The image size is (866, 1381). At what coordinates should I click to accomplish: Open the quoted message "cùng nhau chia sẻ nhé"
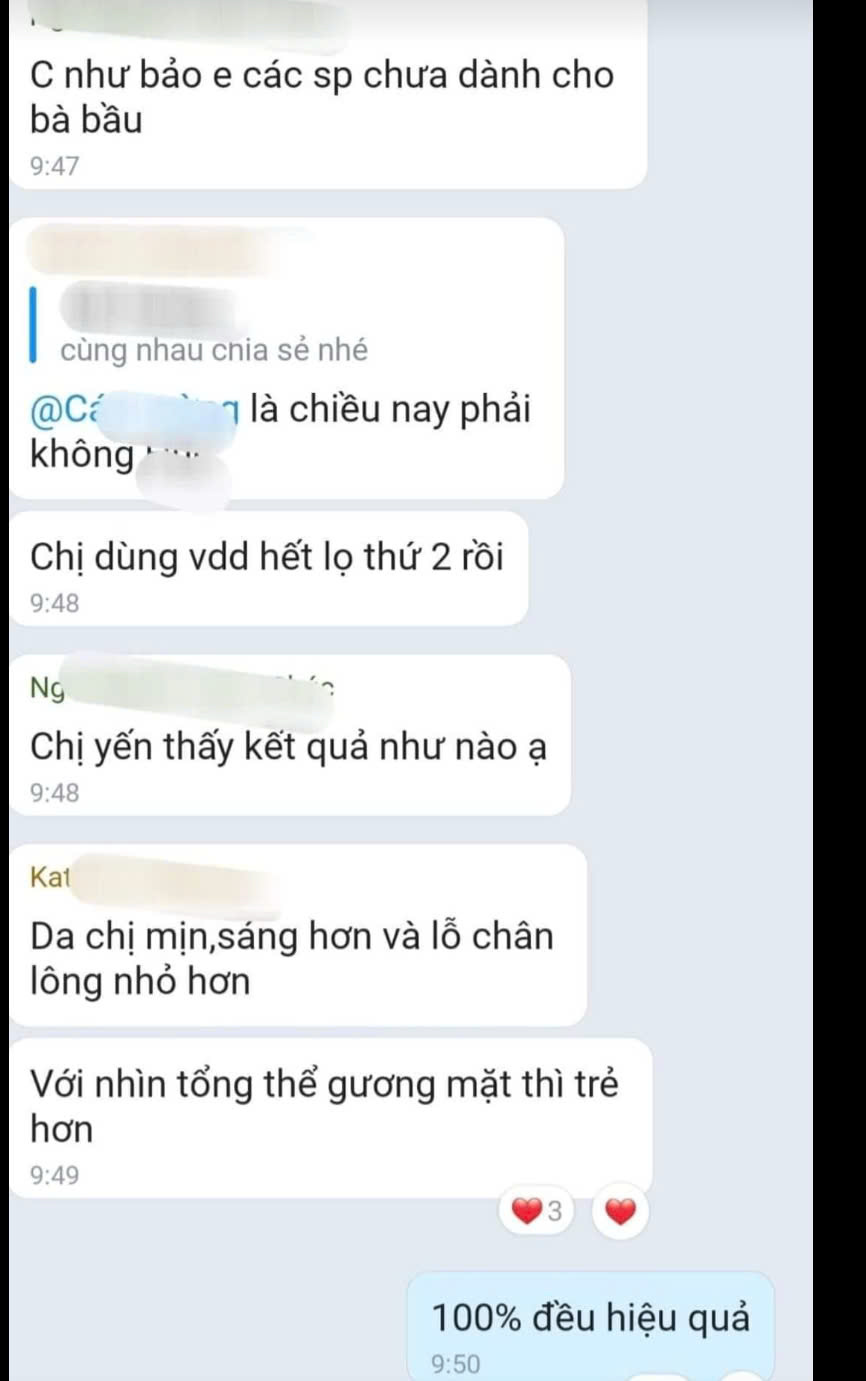point(214,350)
